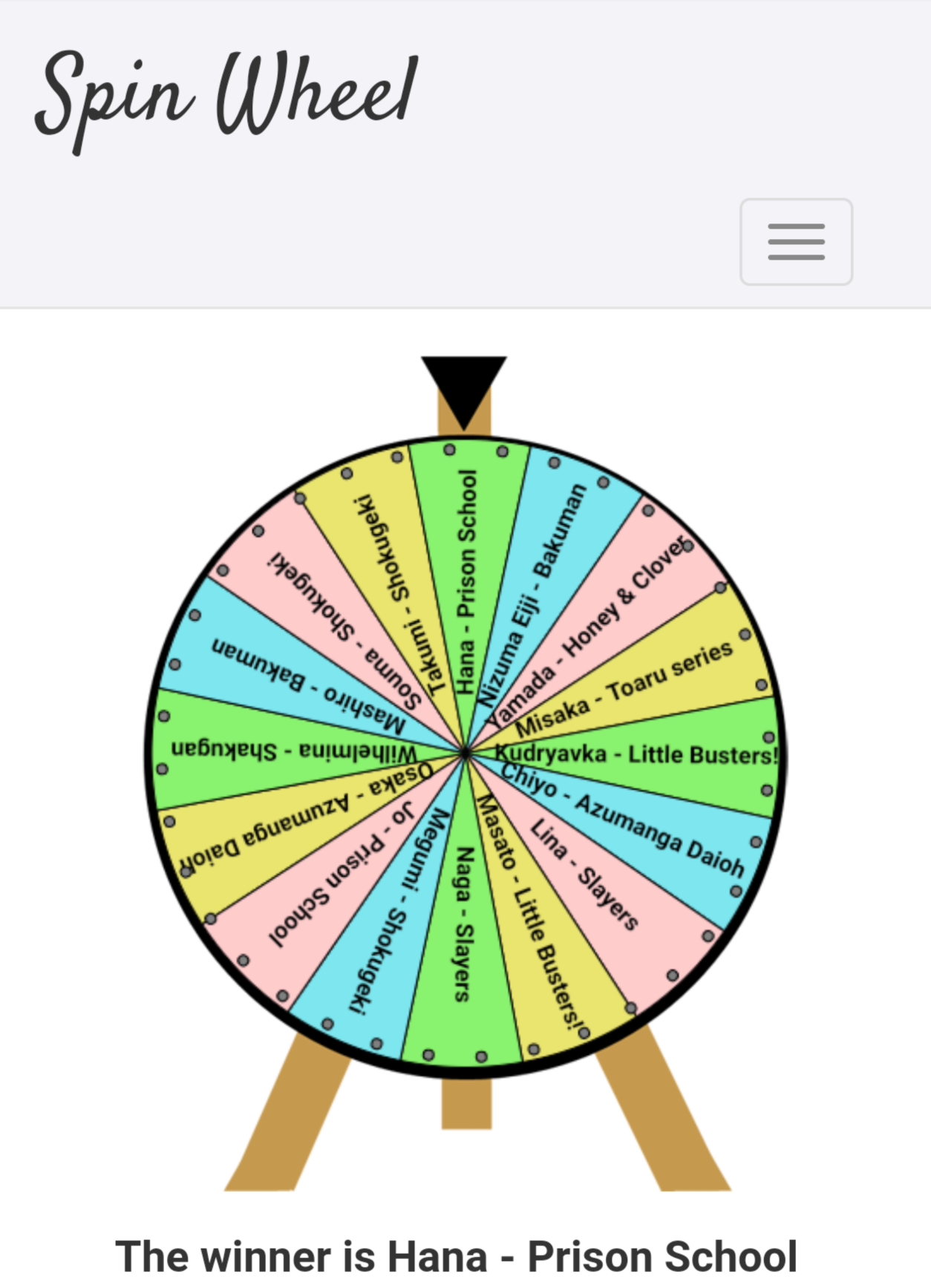The height and width of the screenshot is (1288, 931).
Task: Spin the prize wheel
Action: coord(465,753)
